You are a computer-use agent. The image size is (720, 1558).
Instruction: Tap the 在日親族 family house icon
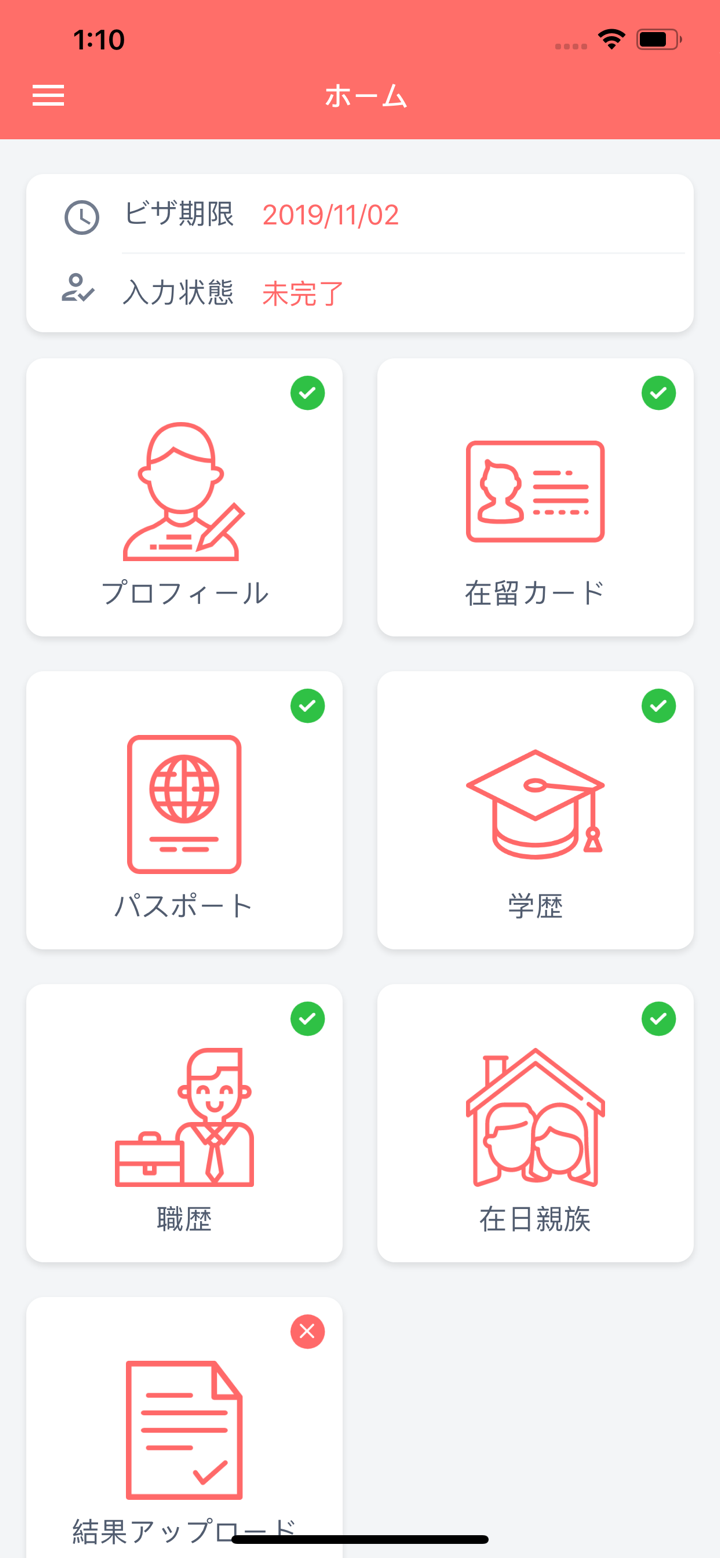click(535, 1115)
